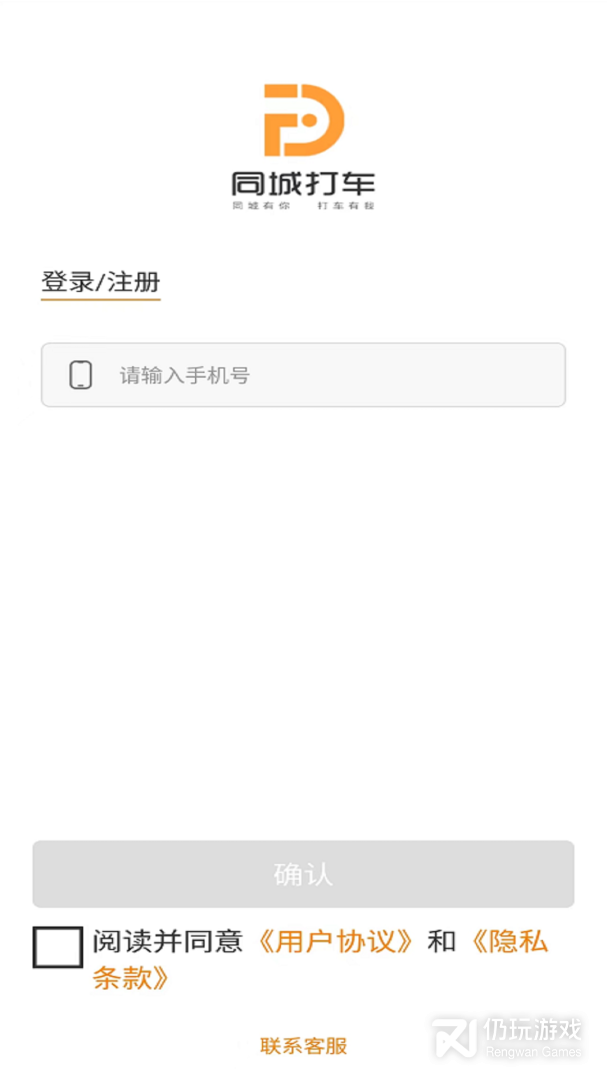The width and height of the screenshot is (607, 1080).
Task: Check the agree-to-terms checkbox
Action: [x=58, y=947]
